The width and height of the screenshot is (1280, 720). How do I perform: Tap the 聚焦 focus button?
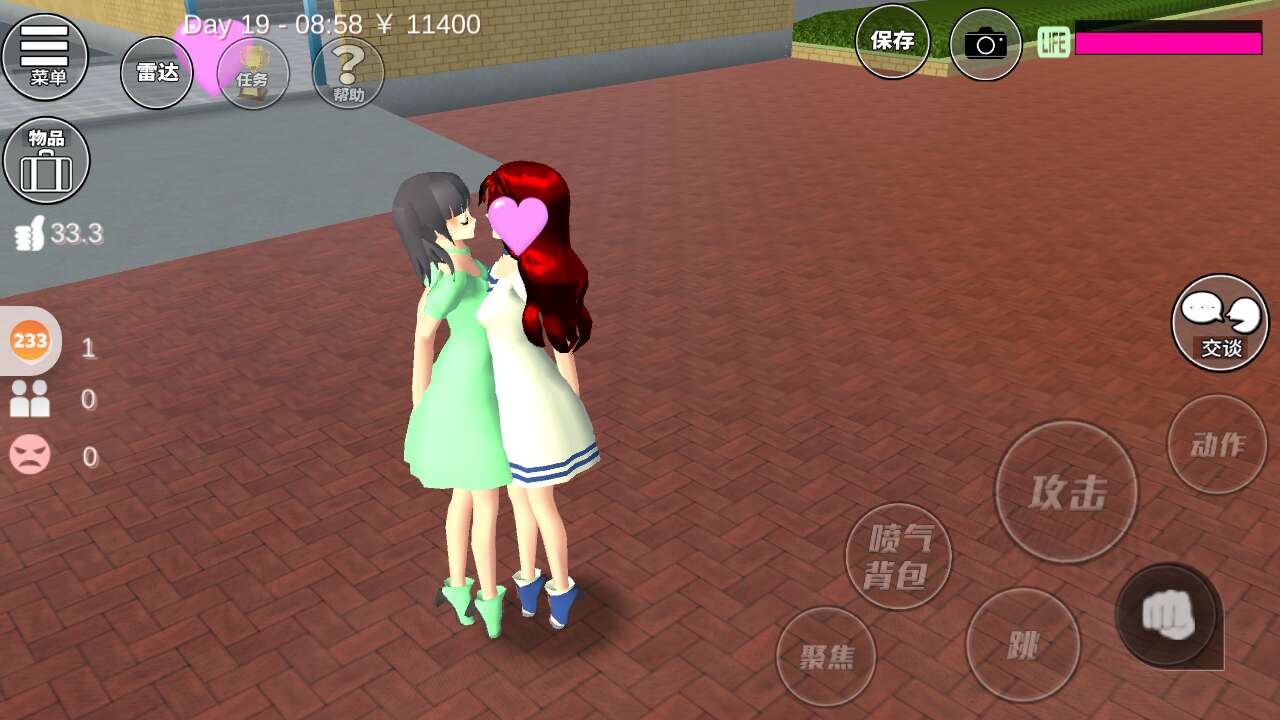click(826, 656)
